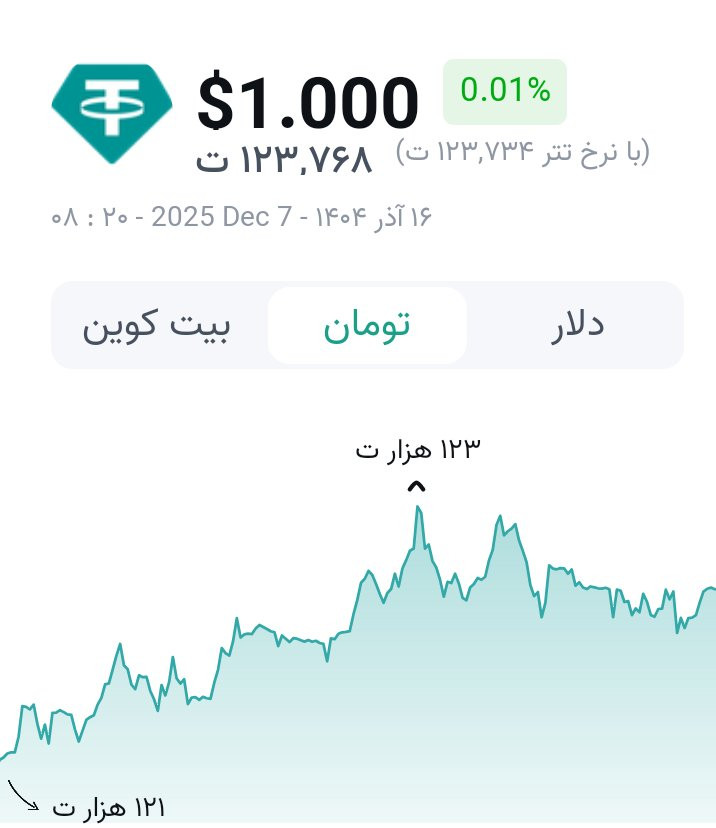Switch to the دلار (dollar) tab
This screenshot has width=716, height=828.
coord(577,325)
